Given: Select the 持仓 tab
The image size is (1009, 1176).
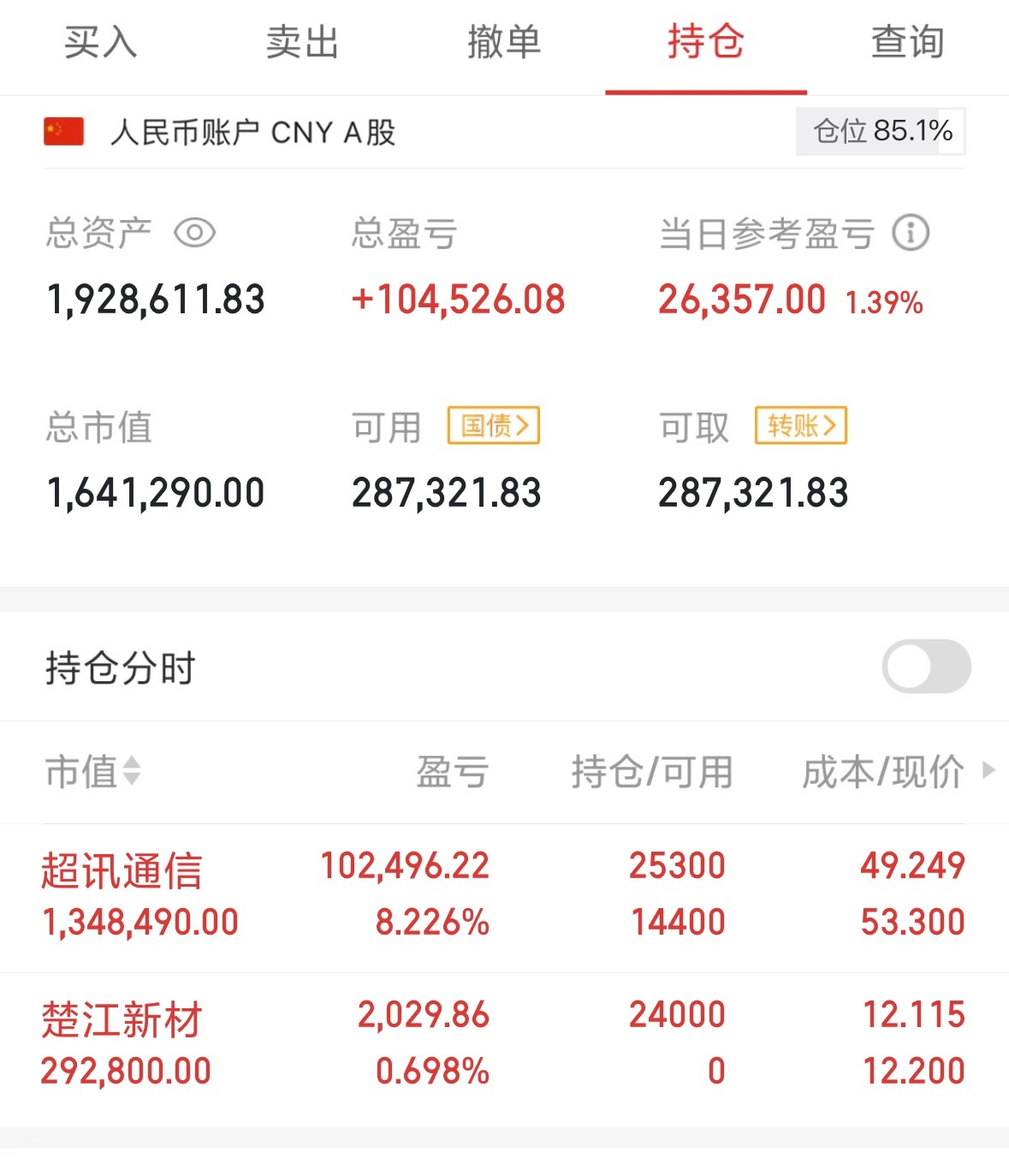Looking at the screenshot, I should pos(706,43).
